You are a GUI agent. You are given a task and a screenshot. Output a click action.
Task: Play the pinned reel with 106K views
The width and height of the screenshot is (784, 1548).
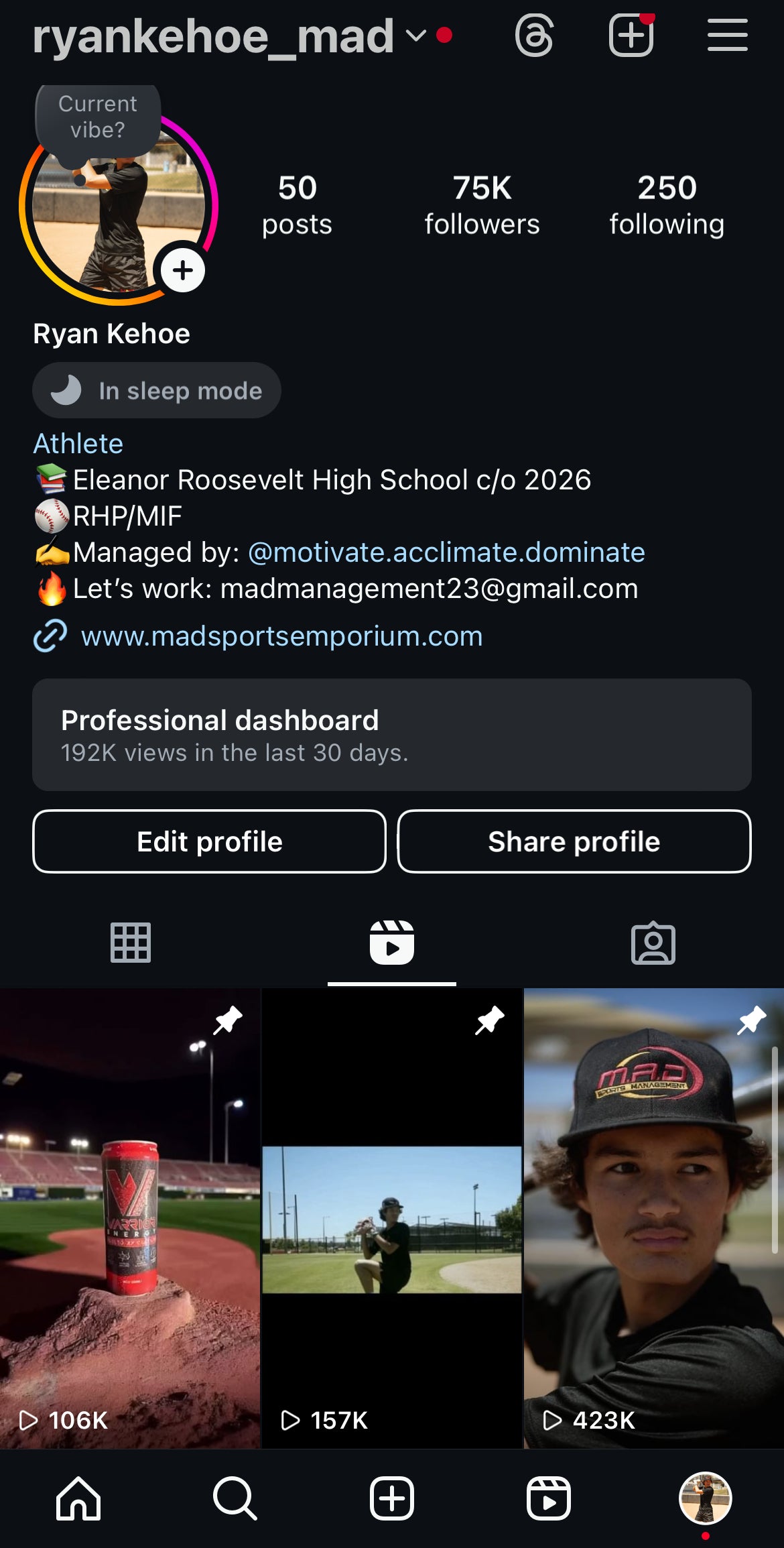[130, 1217]
